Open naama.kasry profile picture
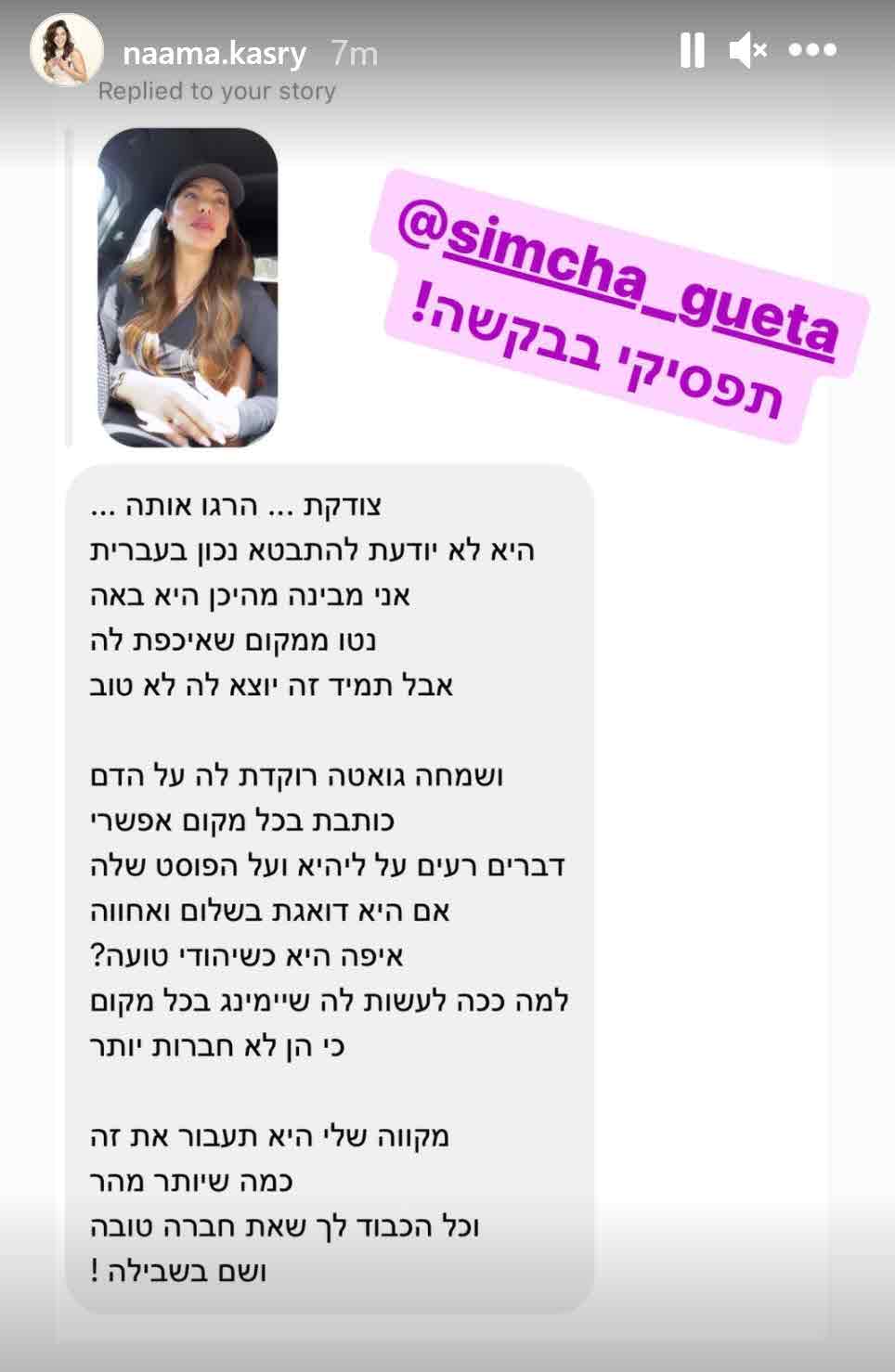The image size is (895, 1372). (67, 50)
